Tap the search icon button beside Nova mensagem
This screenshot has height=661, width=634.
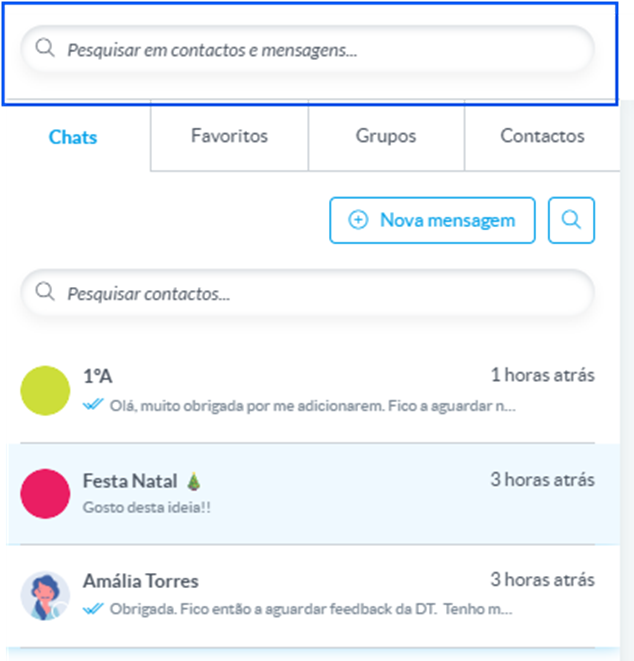tap(571, 220)
